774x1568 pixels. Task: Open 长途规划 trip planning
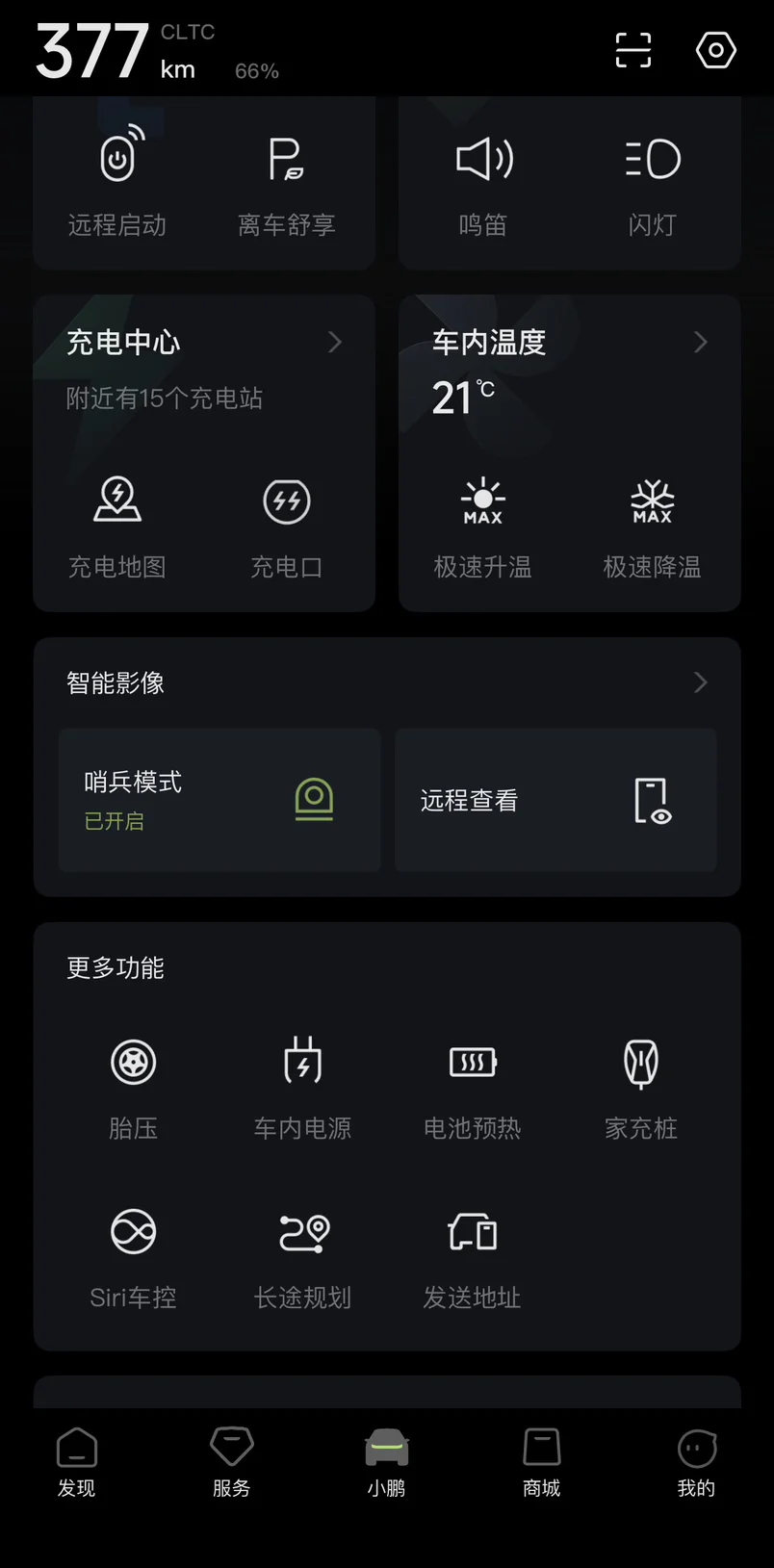point(302,1255)
